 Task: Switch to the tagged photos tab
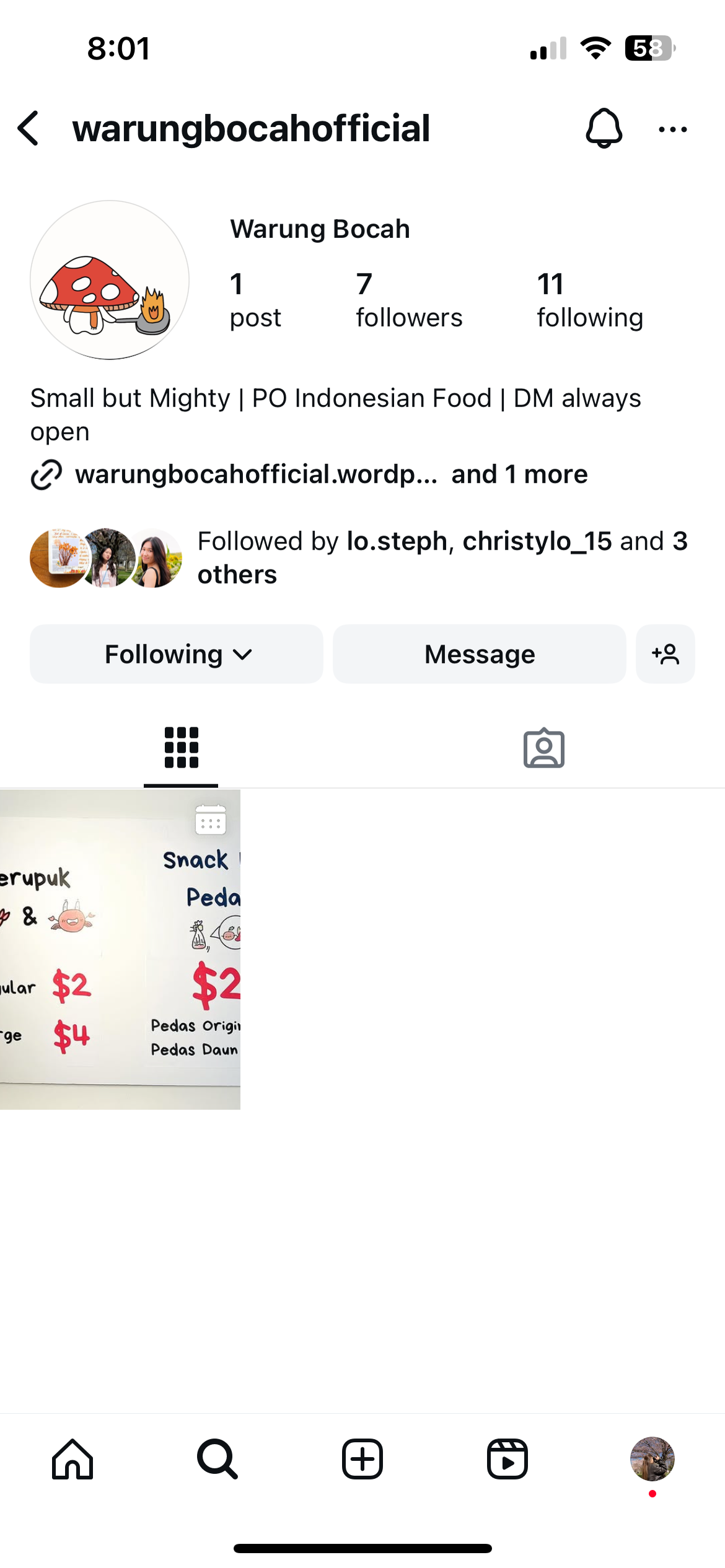point(543,748)
